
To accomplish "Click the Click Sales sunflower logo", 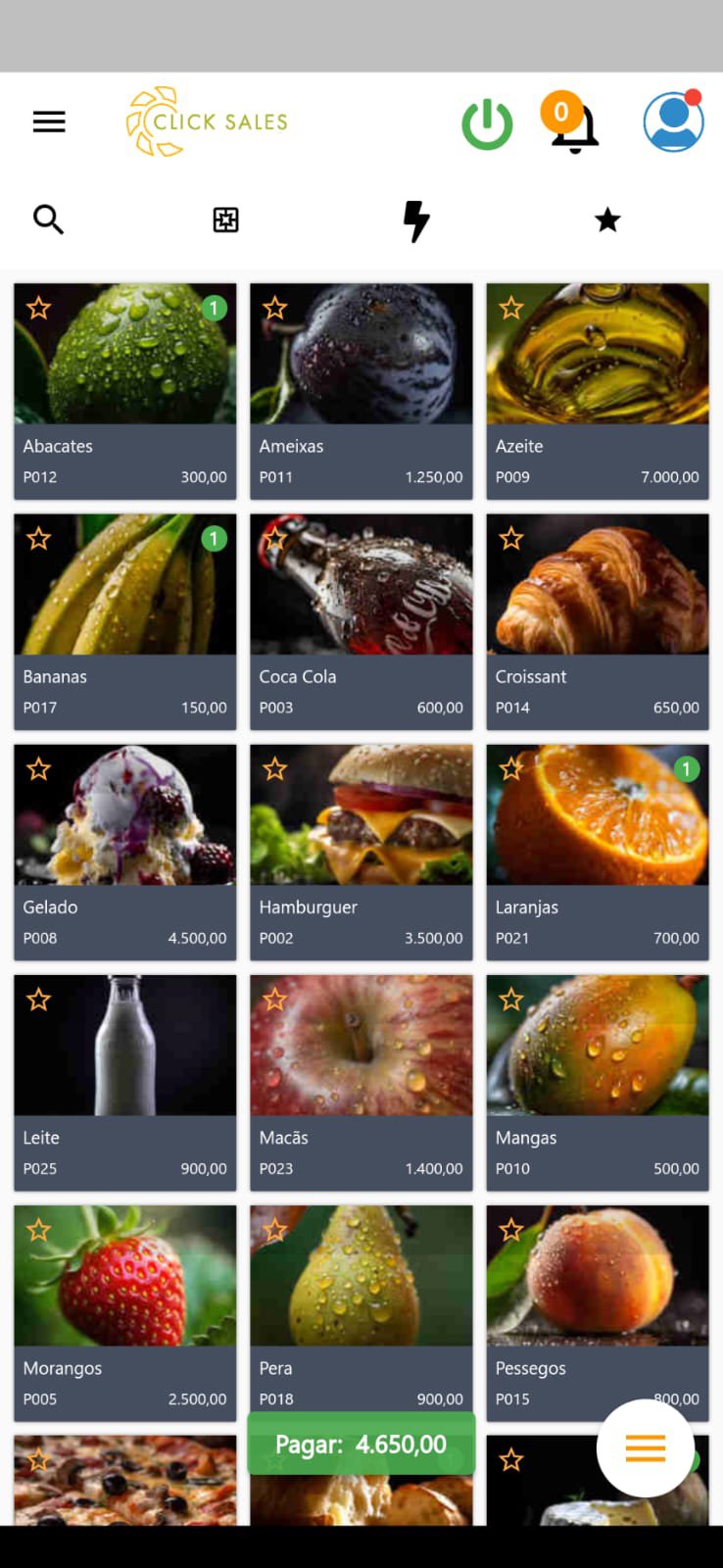I will 206,121.
